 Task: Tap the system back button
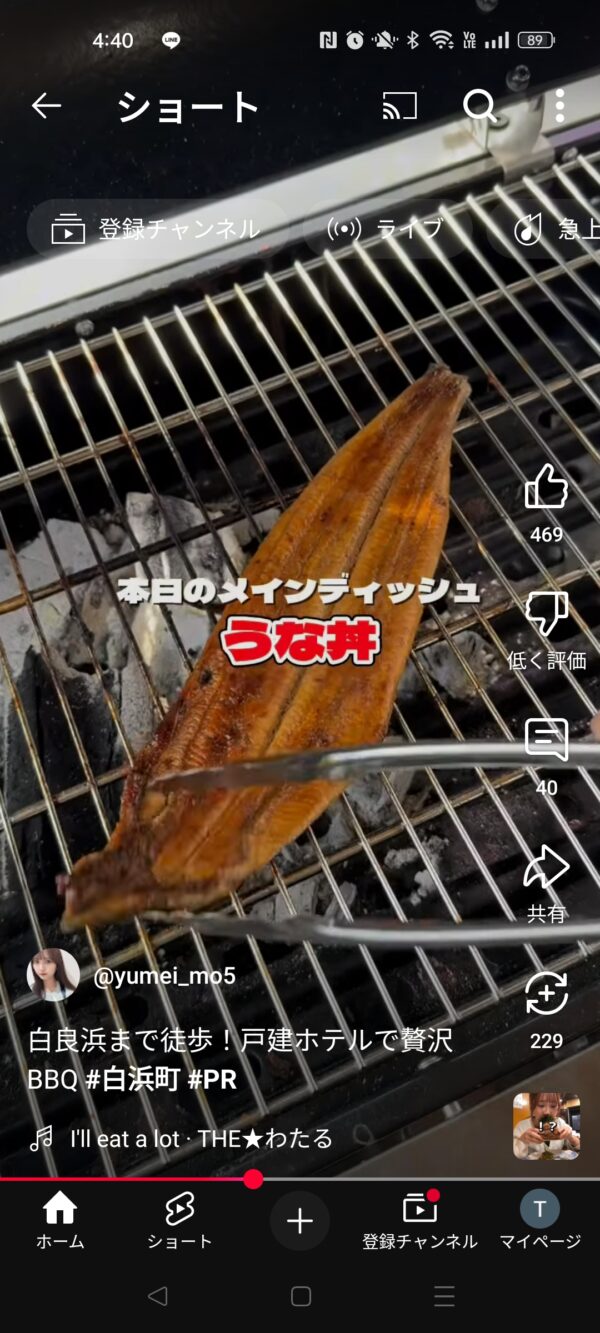[x=157, y=1296]
